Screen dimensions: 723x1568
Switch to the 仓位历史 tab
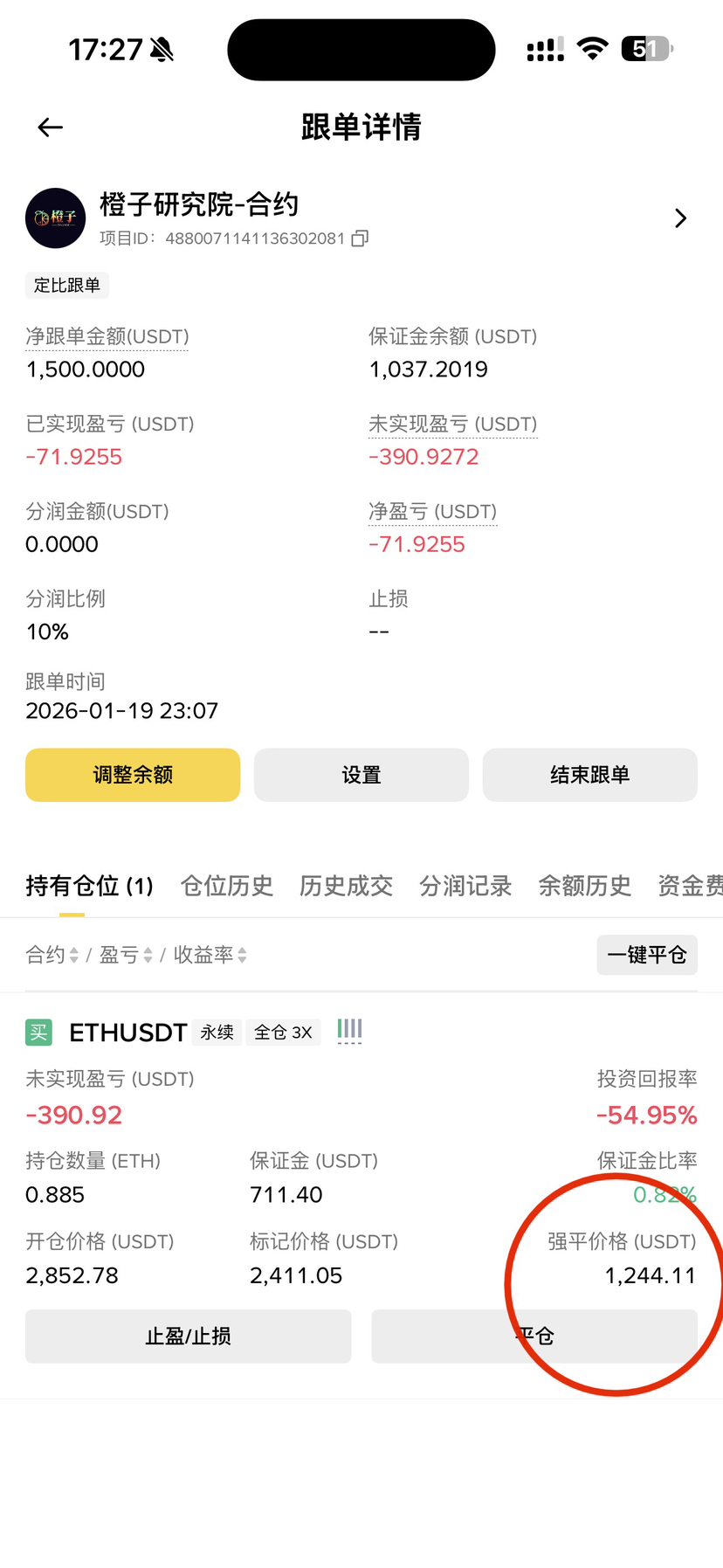[226, 886]
